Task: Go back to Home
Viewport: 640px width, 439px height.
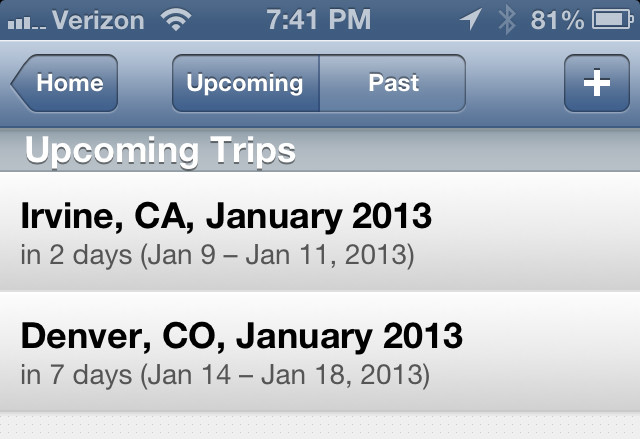Action: pos(66,83)
